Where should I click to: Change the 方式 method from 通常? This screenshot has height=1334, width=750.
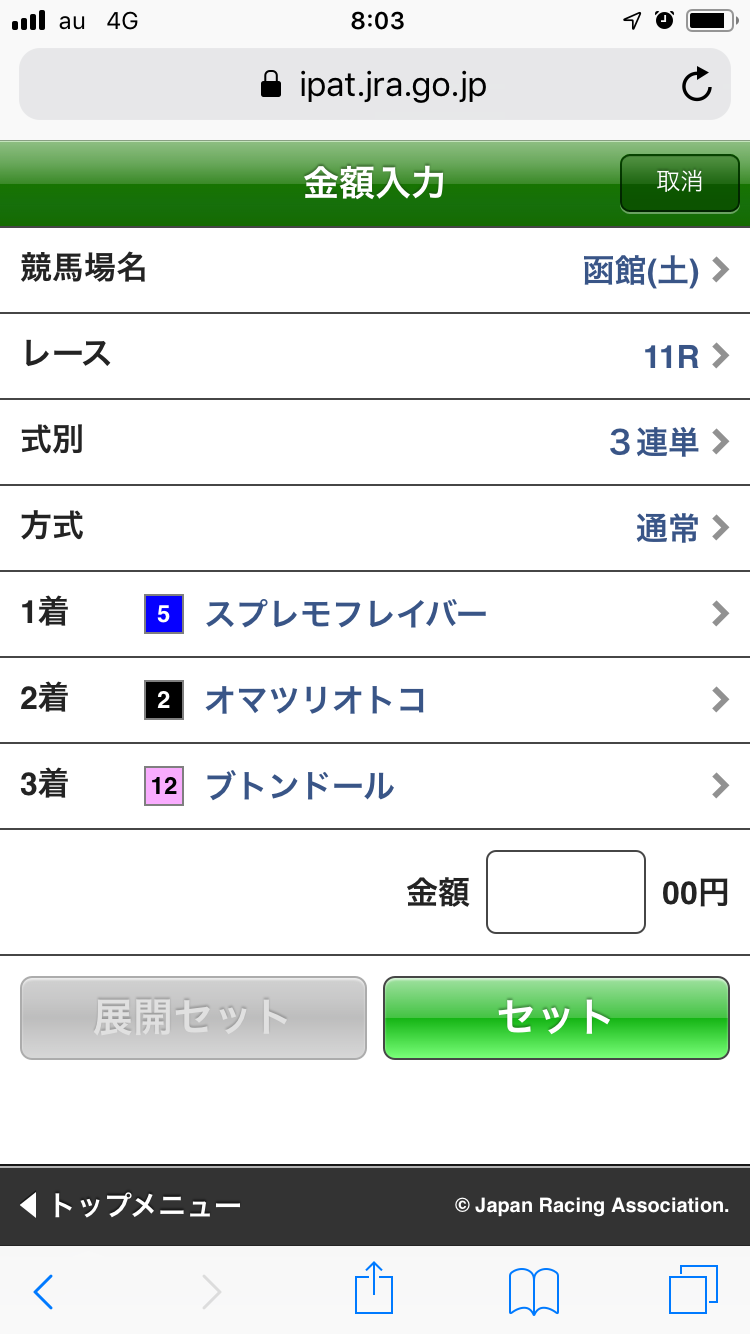(375, 528)
